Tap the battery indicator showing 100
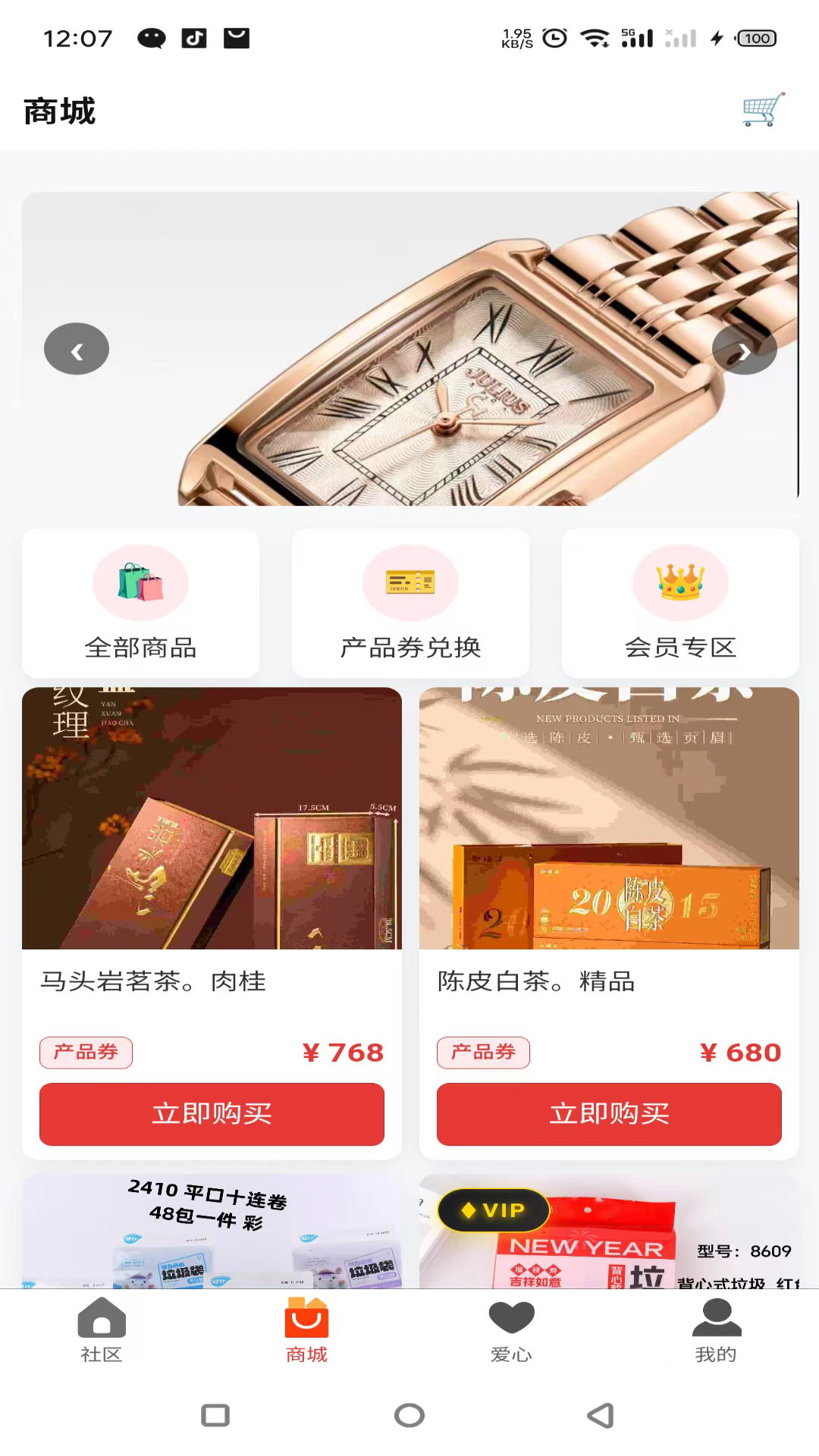This screenshot has height=1456, width=819. tap(756, 36)
